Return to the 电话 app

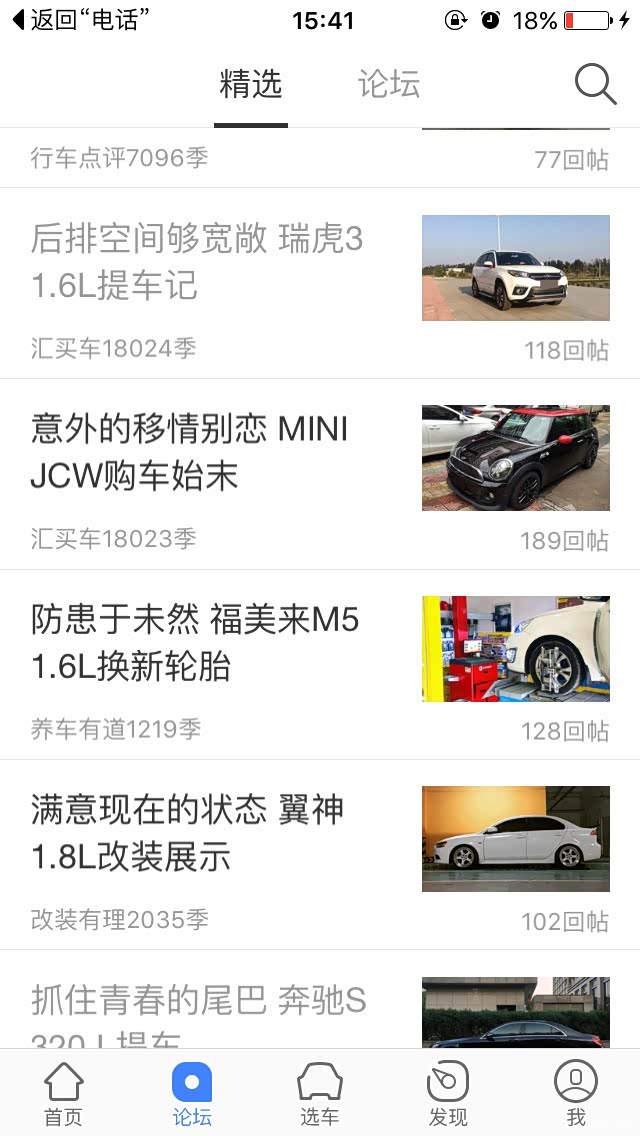click(x=82, y=20)
